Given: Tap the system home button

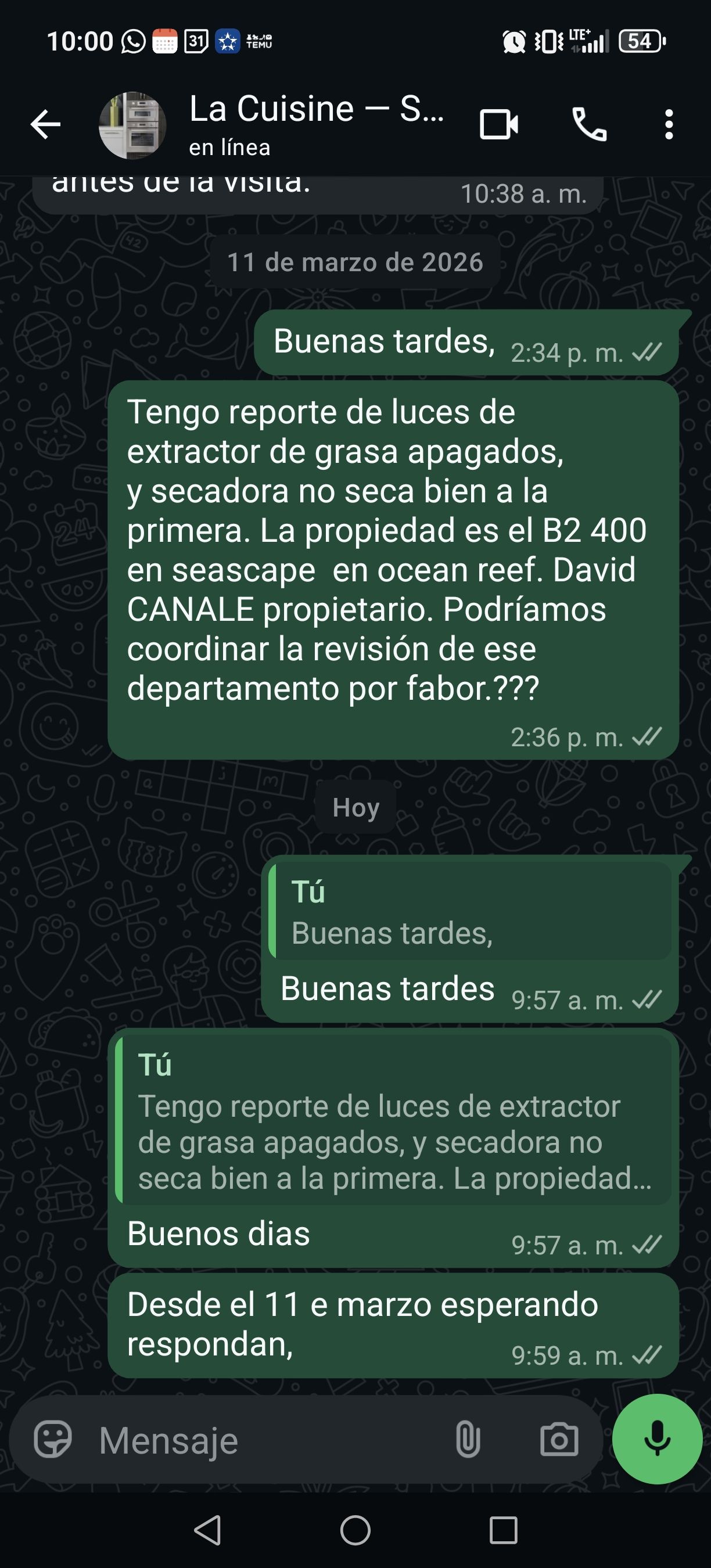Looking at the screenshot, I should pyautogui.click(x=355, y=1530).
